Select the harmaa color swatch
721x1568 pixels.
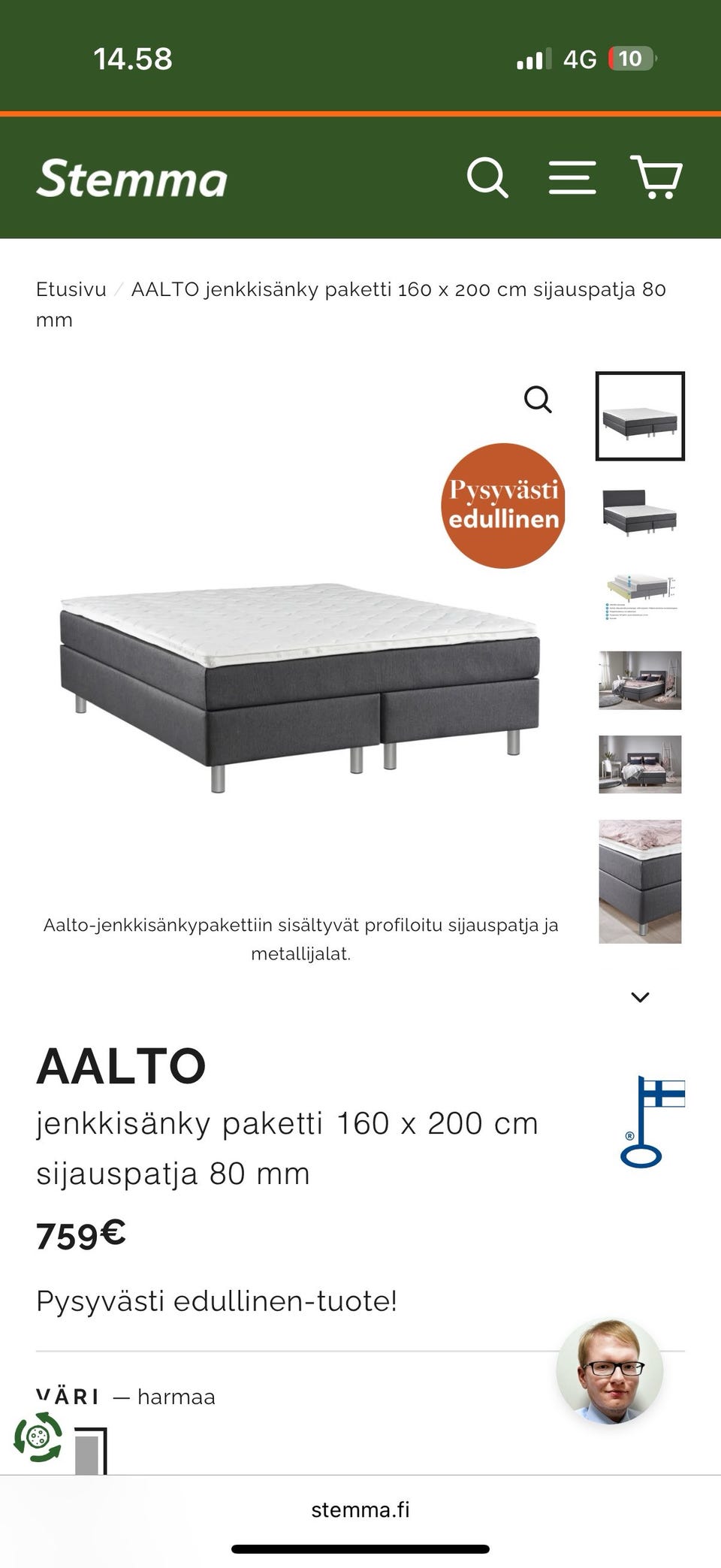coord(90,1452)
